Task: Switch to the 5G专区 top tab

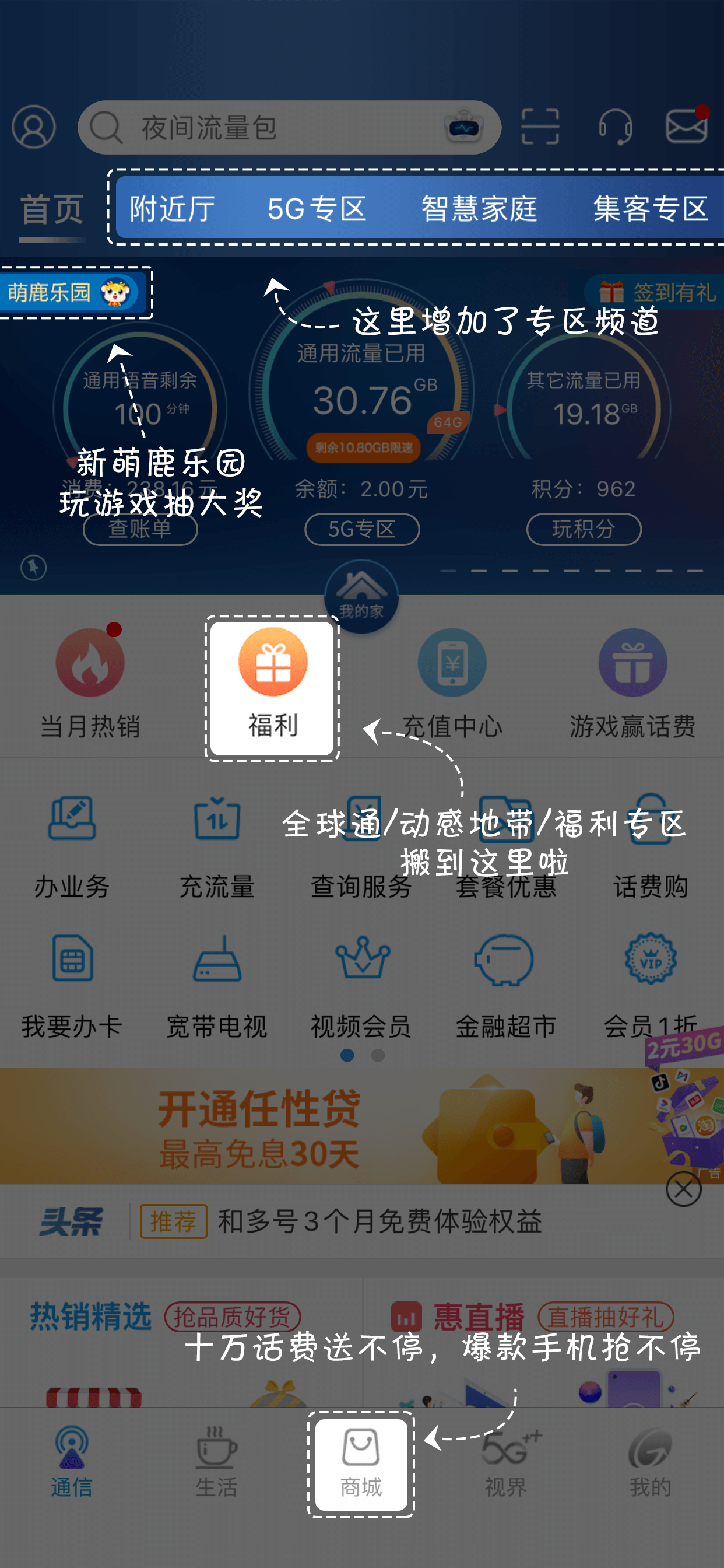Action: tap(317, 209)
